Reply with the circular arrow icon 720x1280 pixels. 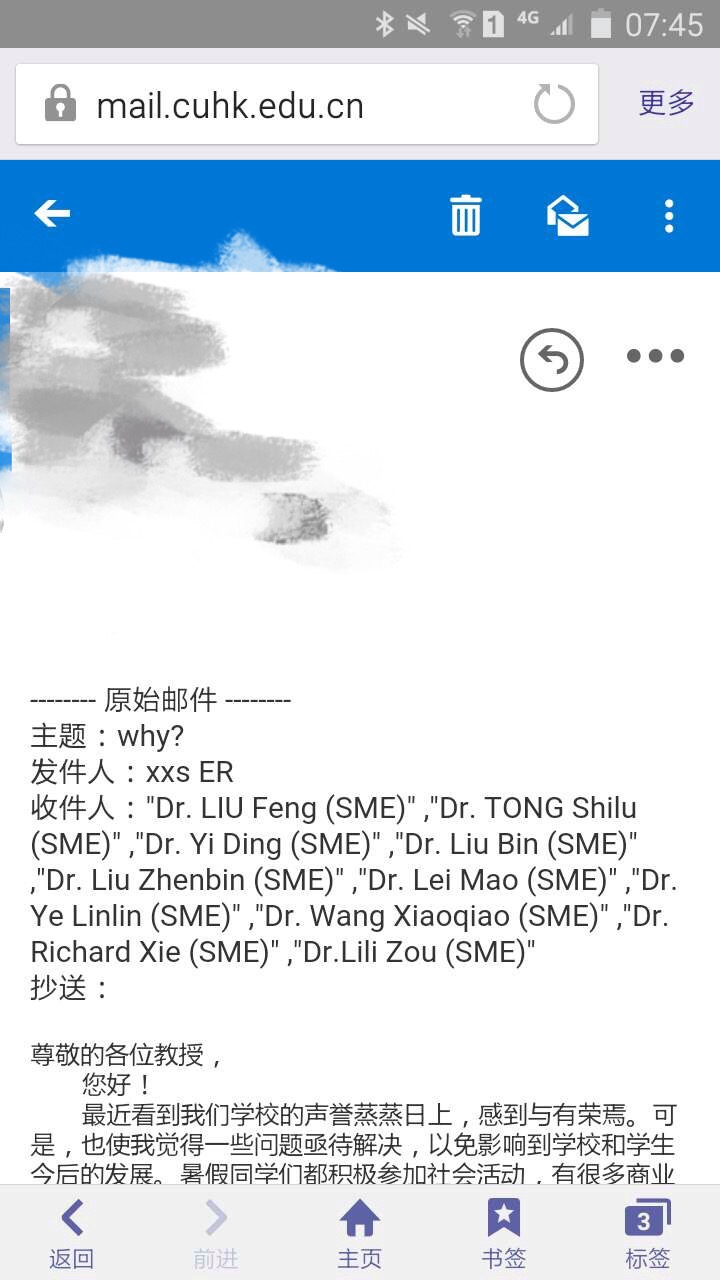pos(551,359)
